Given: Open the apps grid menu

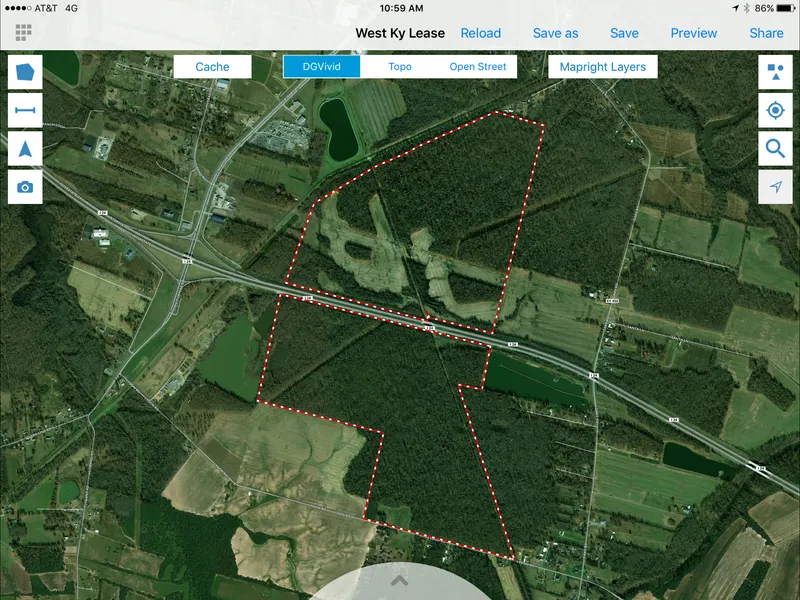Looking at the screenshot, I should (22, 33).
